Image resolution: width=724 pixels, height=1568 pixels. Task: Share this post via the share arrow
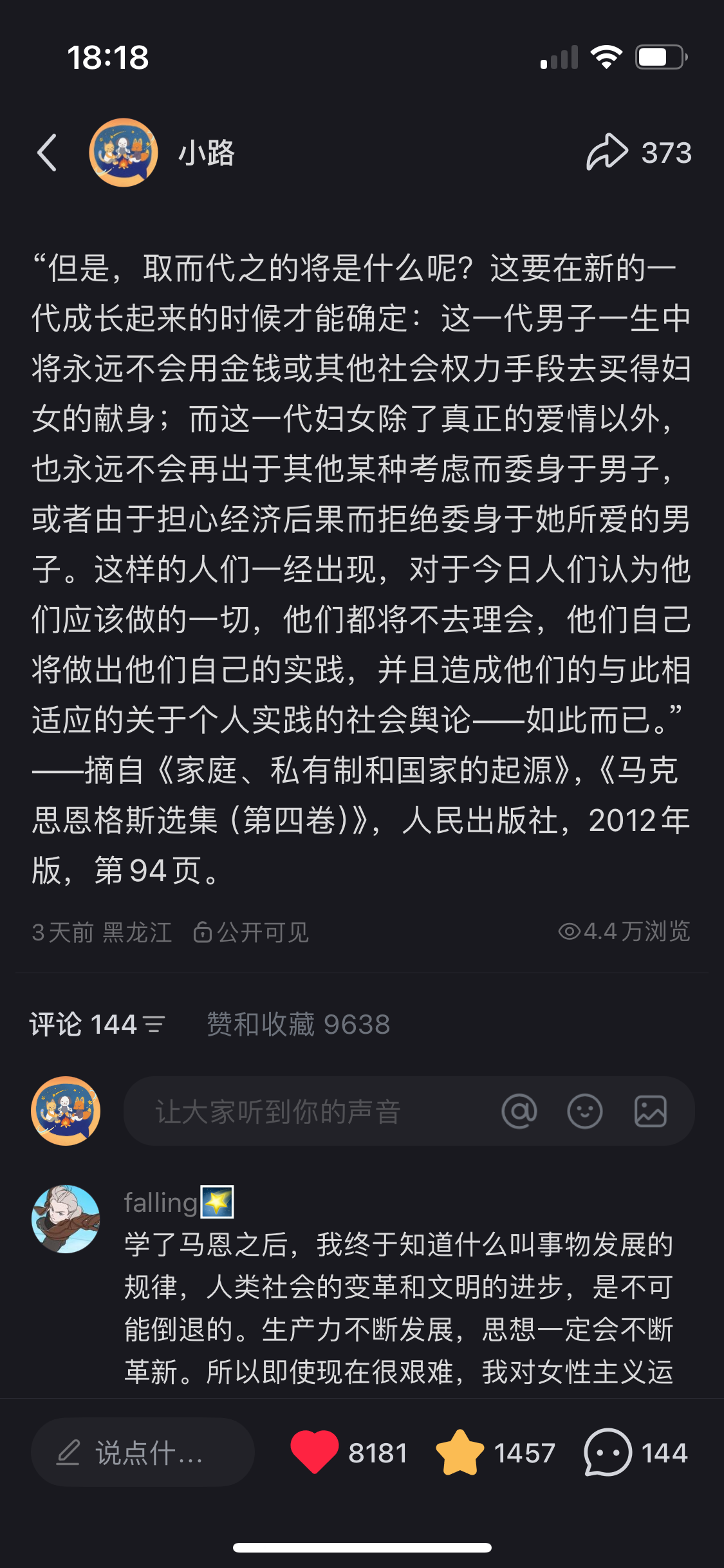point(607,153)
